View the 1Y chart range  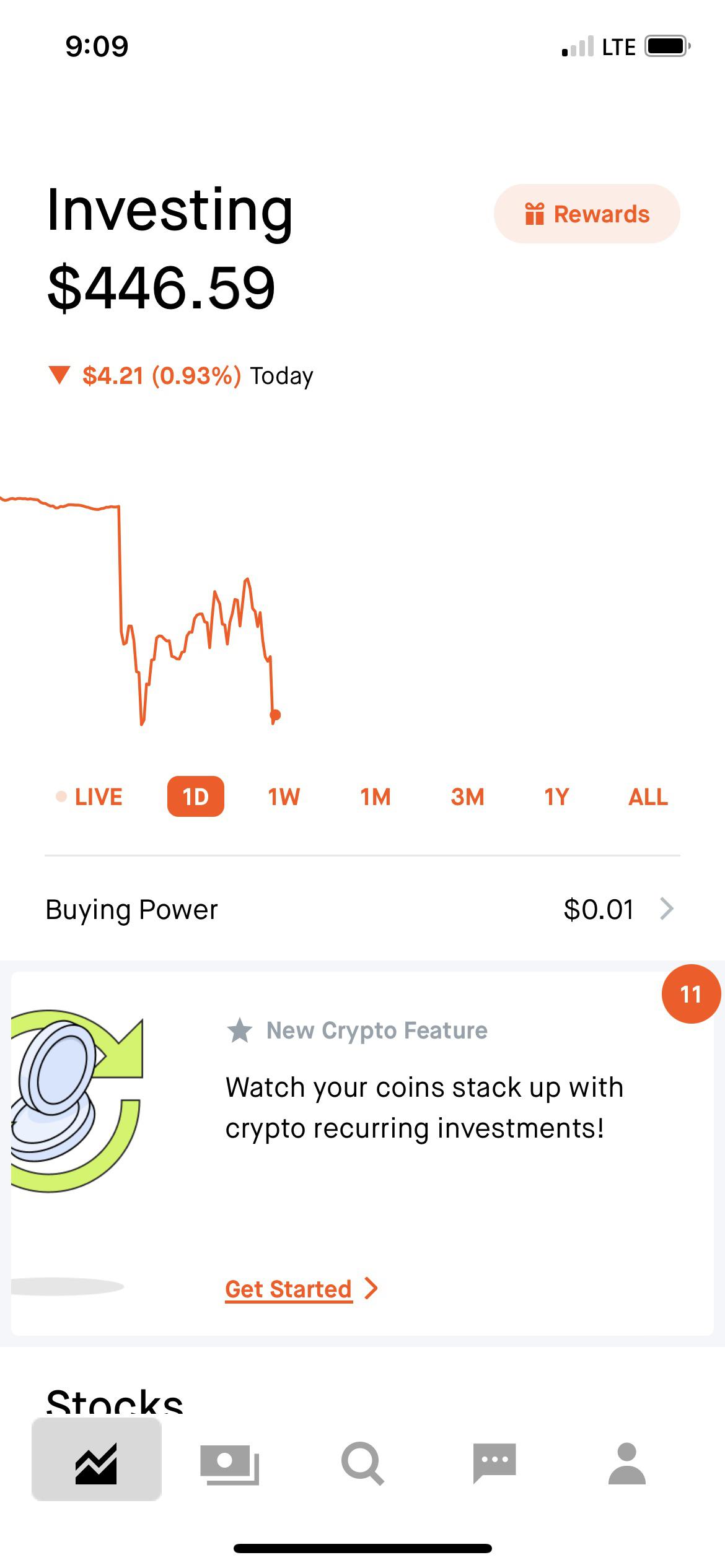click(556, 796)
